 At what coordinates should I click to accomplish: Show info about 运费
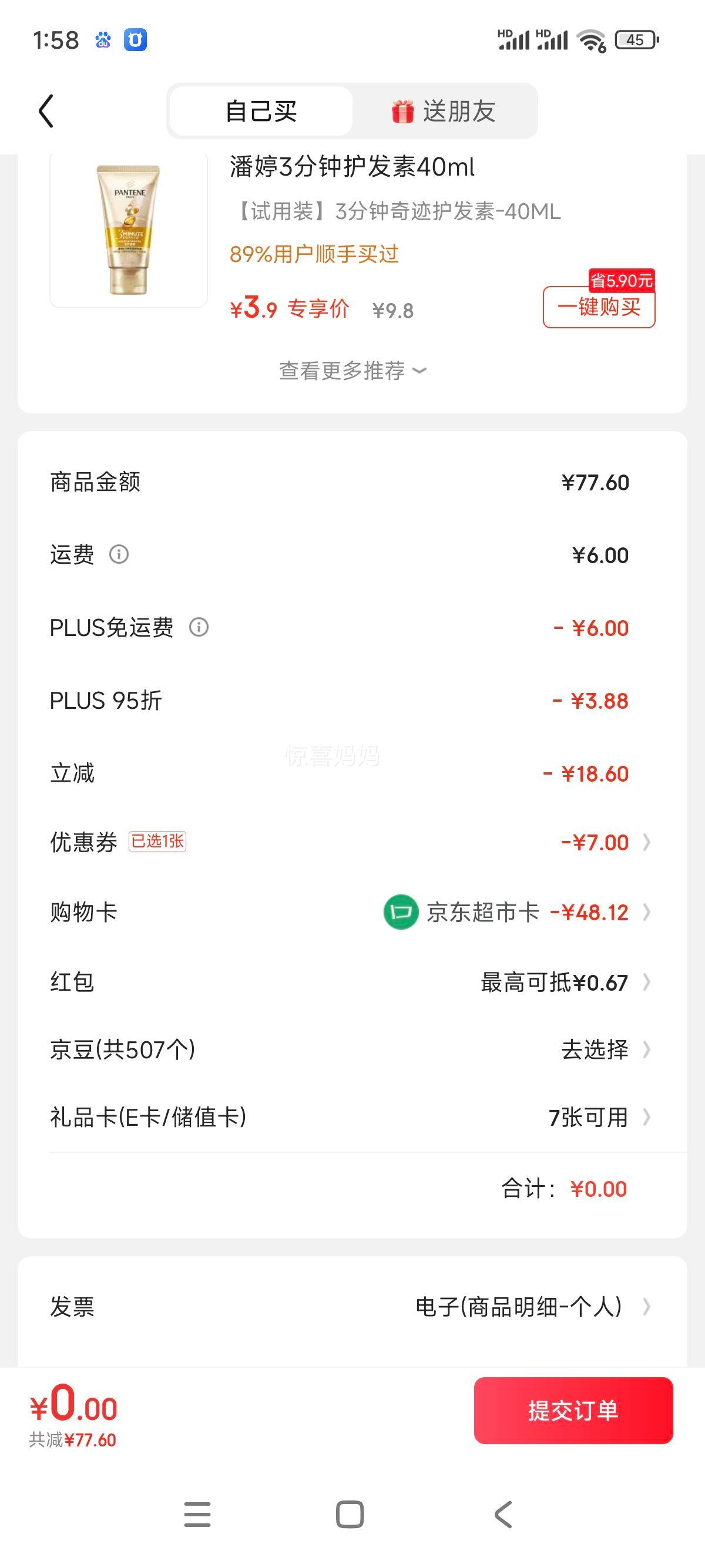[119, 554]
